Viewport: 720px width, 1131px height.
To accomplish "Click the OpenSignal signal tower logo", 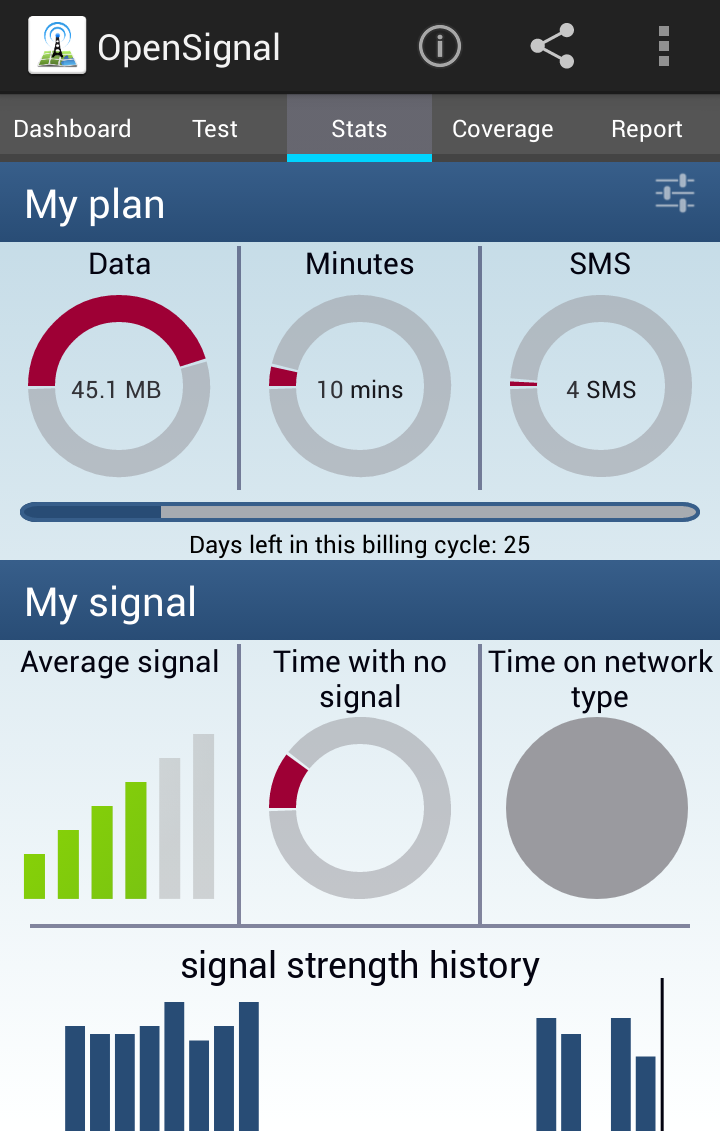I will coord(56,46).
